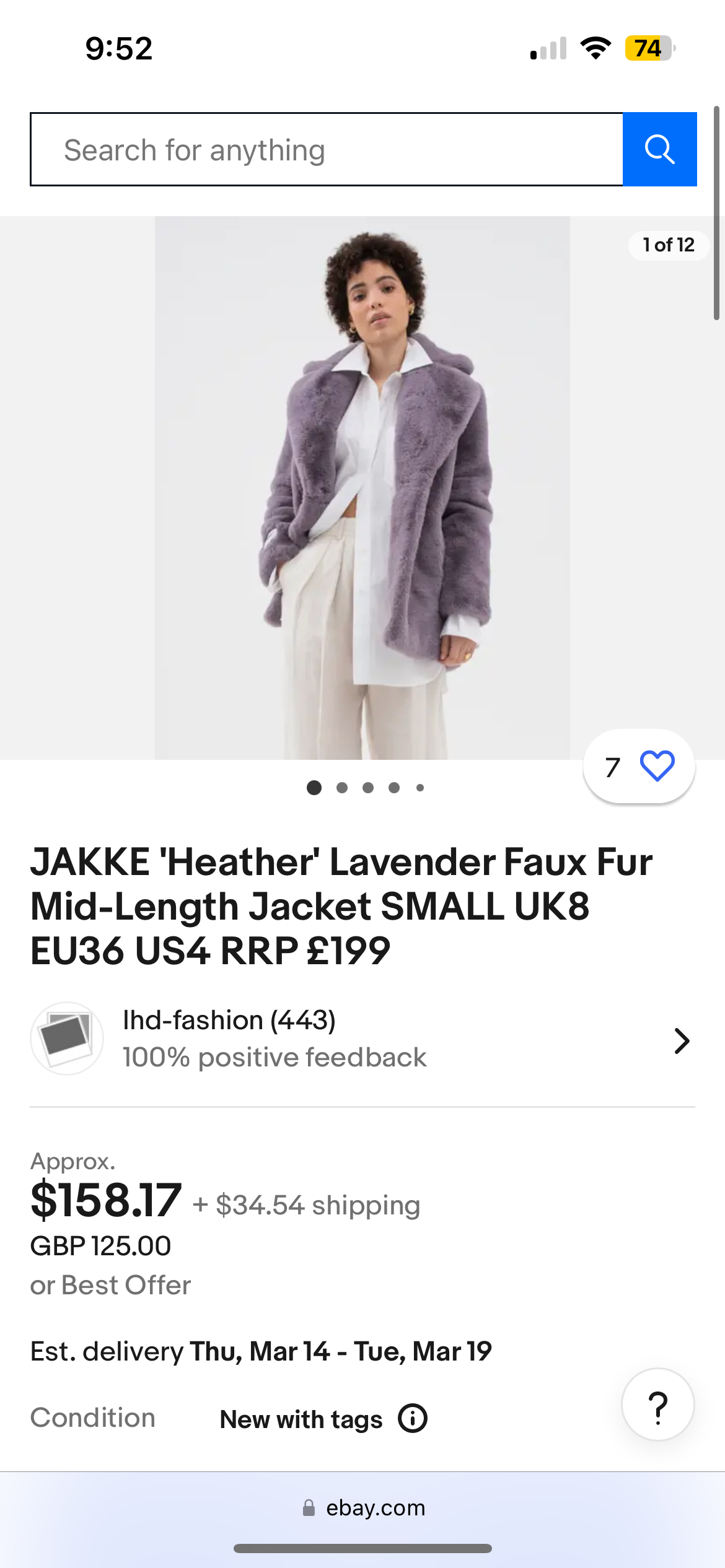This screenshot has width=725, height=1568.
Task: Tap the '1 of 12' image counter badge
Action: coord(668,245)
